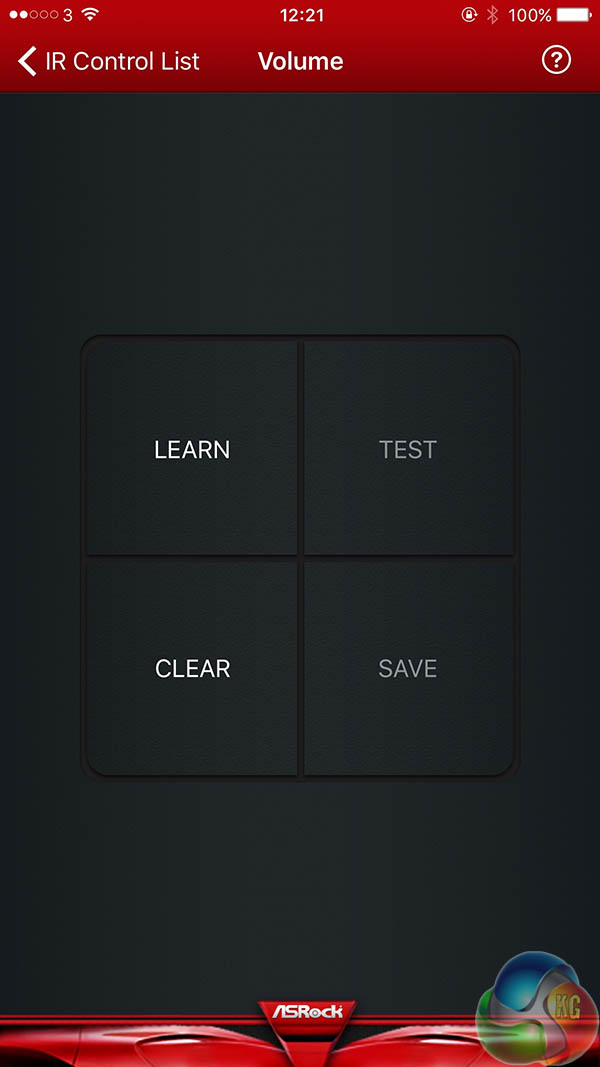This screenshot has height=1067, width=600.
Task: Go back to IR Control List
Action: [x=108, y=61]
